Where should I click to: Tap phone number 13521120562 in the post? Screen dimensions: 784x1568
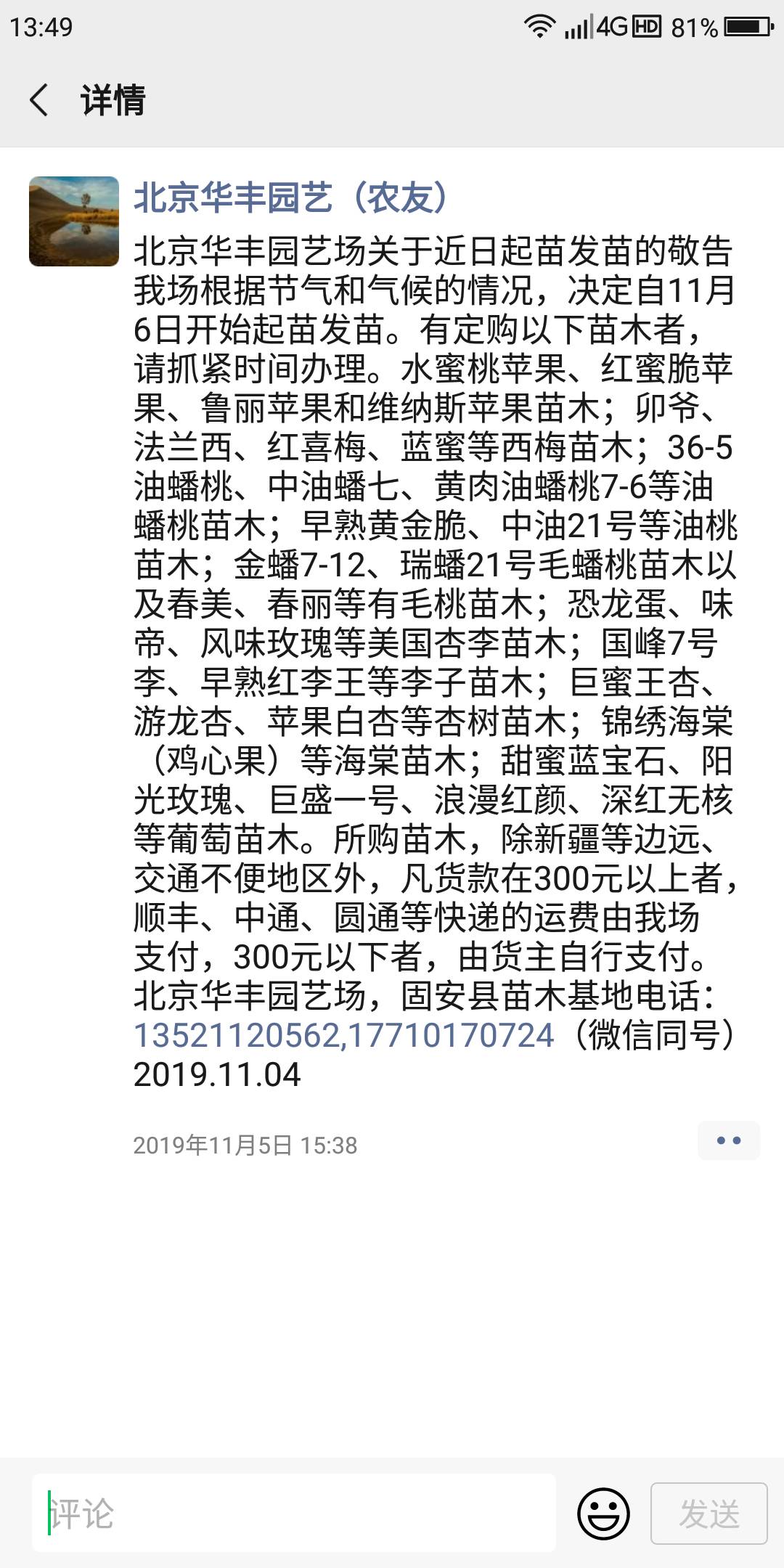click(237, 1035)
